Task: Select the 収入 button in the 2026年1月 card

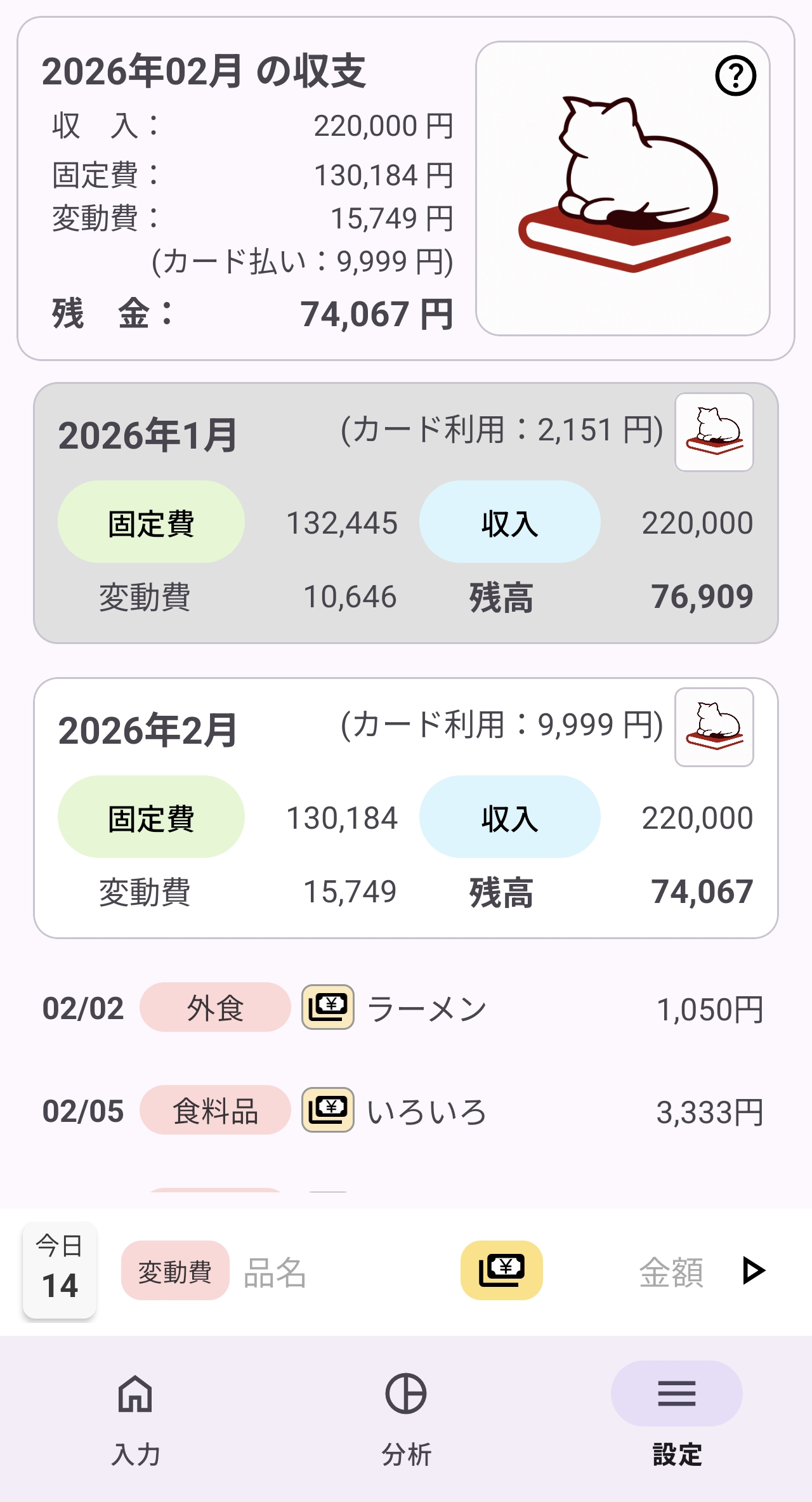Action: [x=510, y=522]
